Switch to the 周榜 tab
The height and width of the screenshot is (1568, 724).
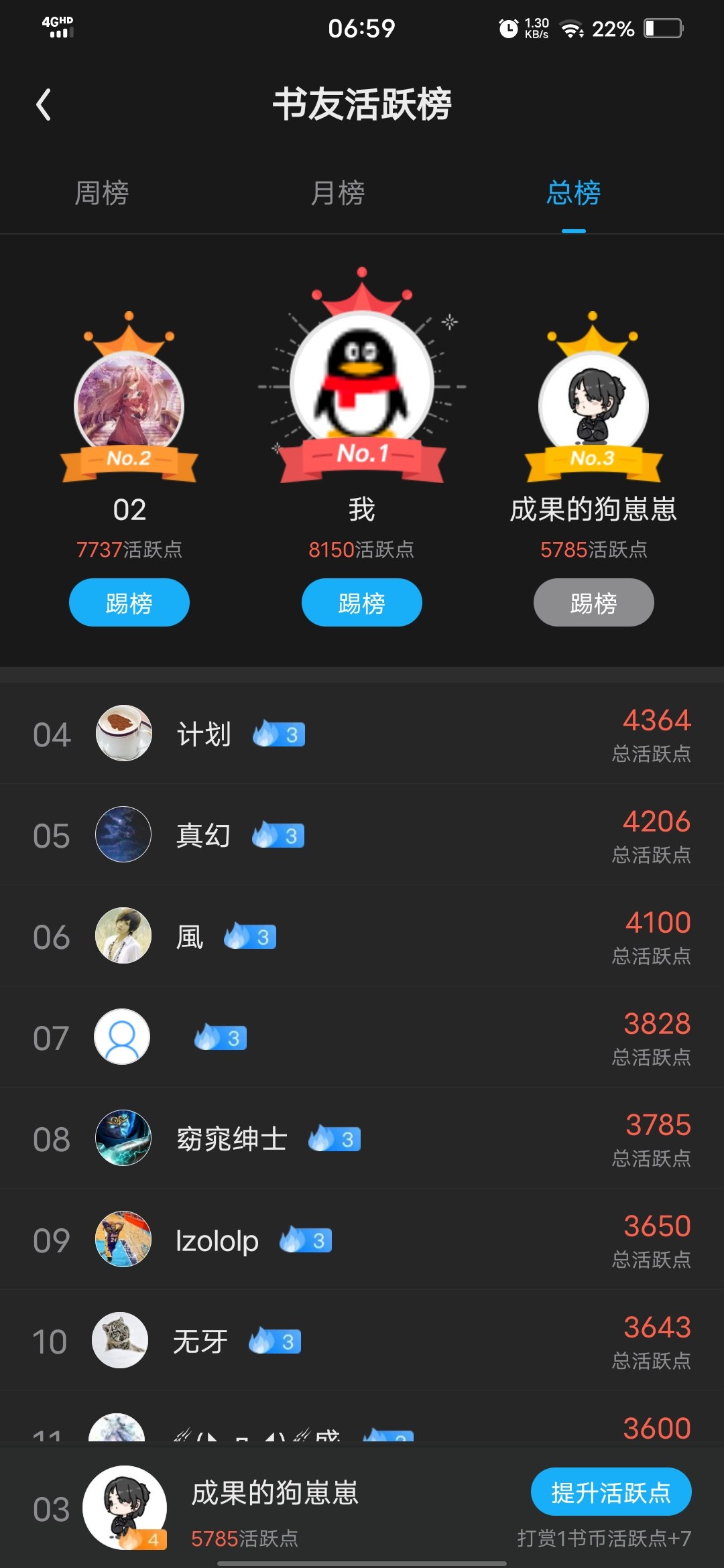(101, 193)
